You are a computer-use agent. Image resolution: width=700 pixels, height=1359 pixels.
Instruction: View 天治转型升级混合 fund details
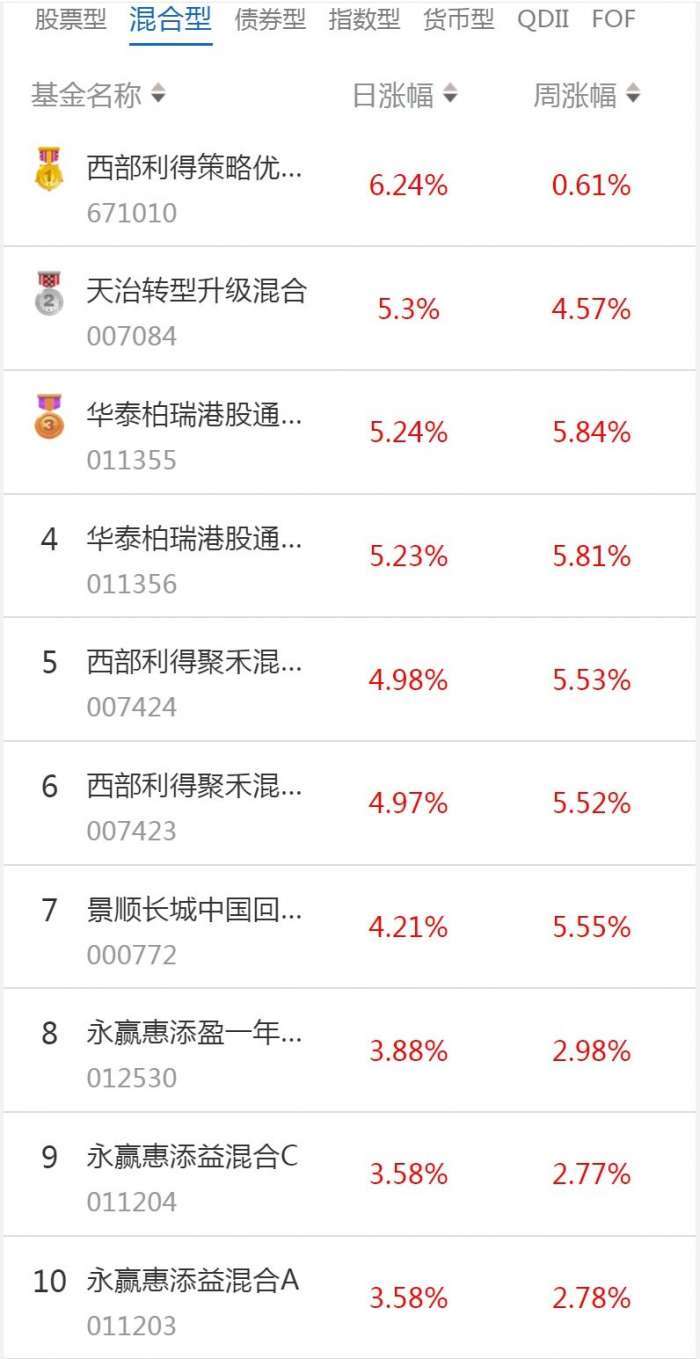coord(196,310)
